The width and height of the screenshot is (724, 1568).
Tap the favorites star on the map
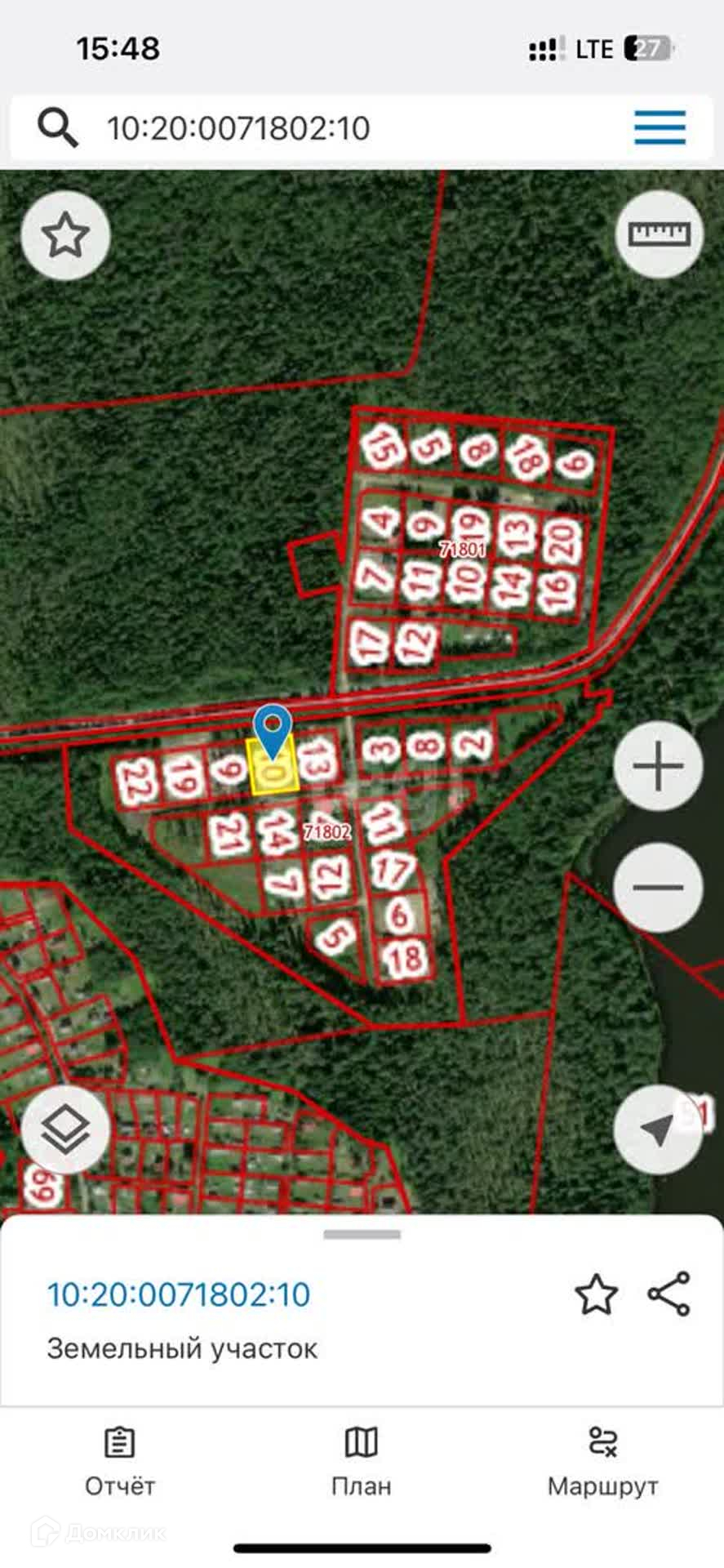pyautogui.click(x=65, y=236)
